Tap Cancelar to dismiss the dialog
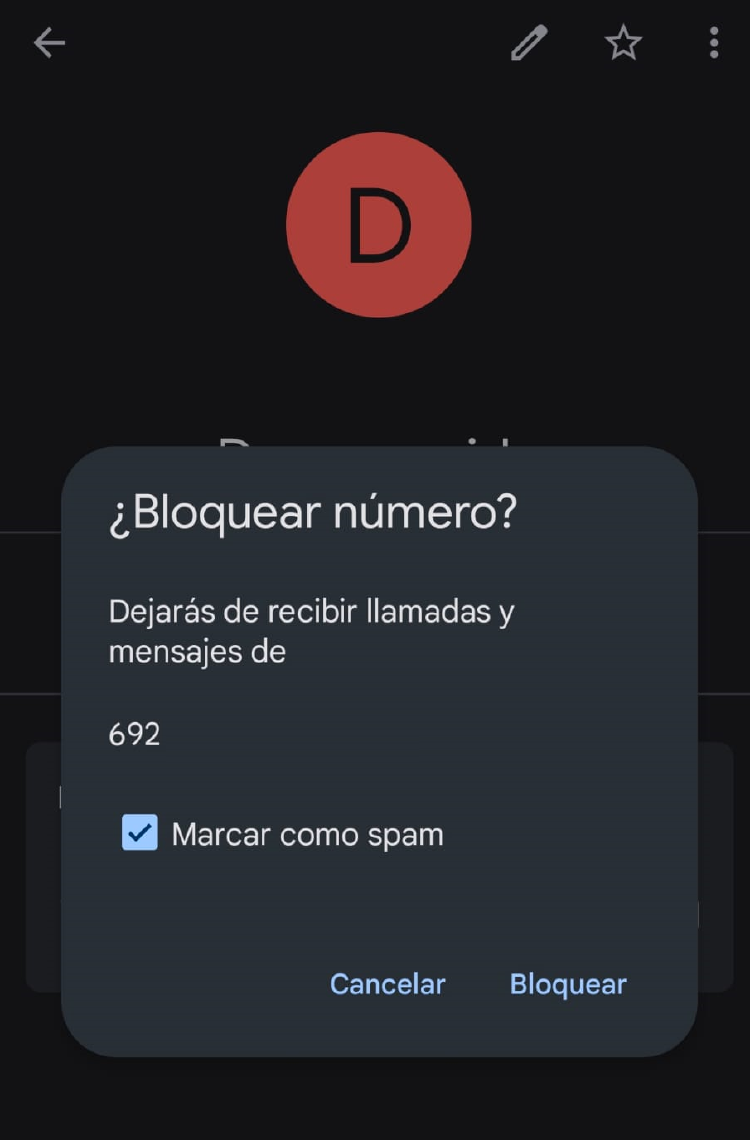This screenshot has width=750, height=1140. pos(387,984)
